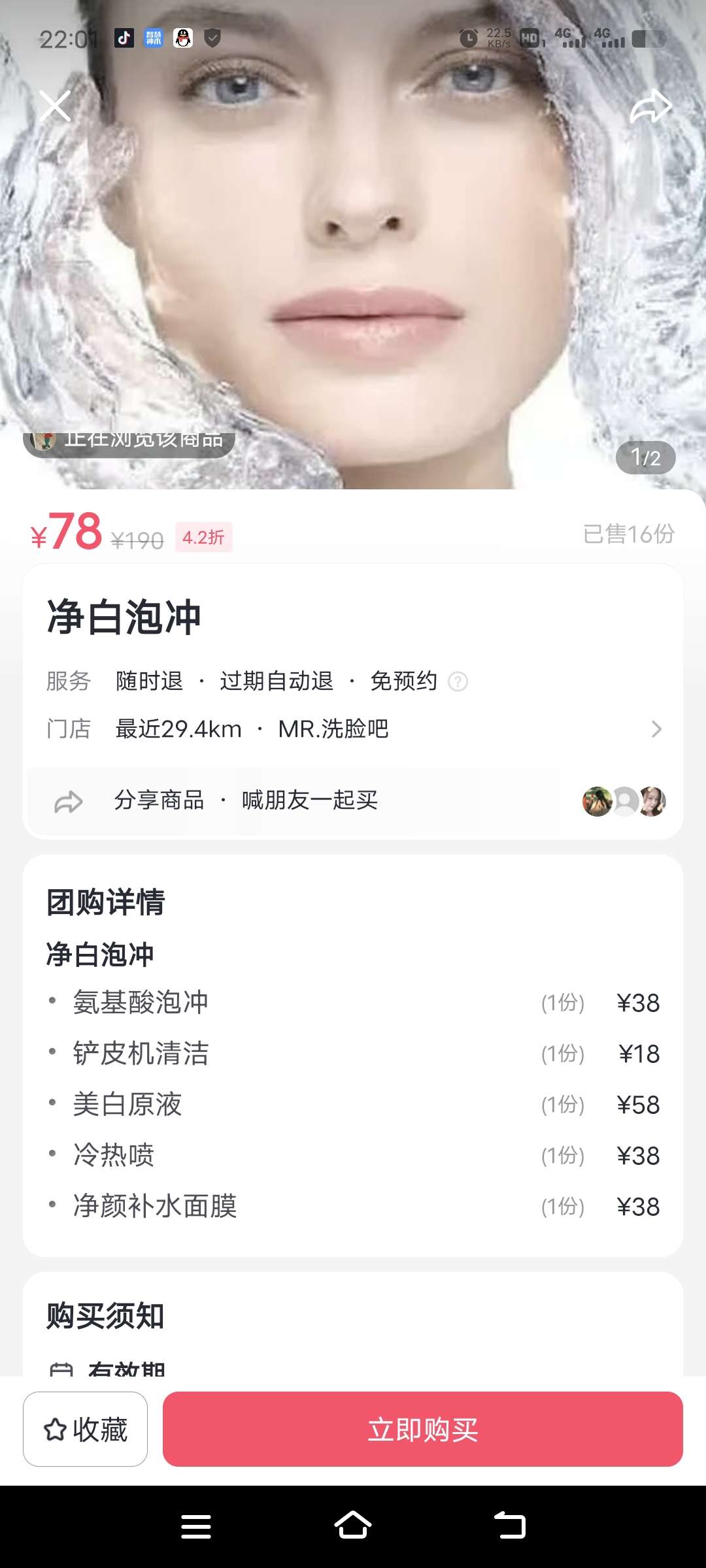Buy now with 立即购买
This screenshot has width=706, height=1568.
click(422, 1429)
